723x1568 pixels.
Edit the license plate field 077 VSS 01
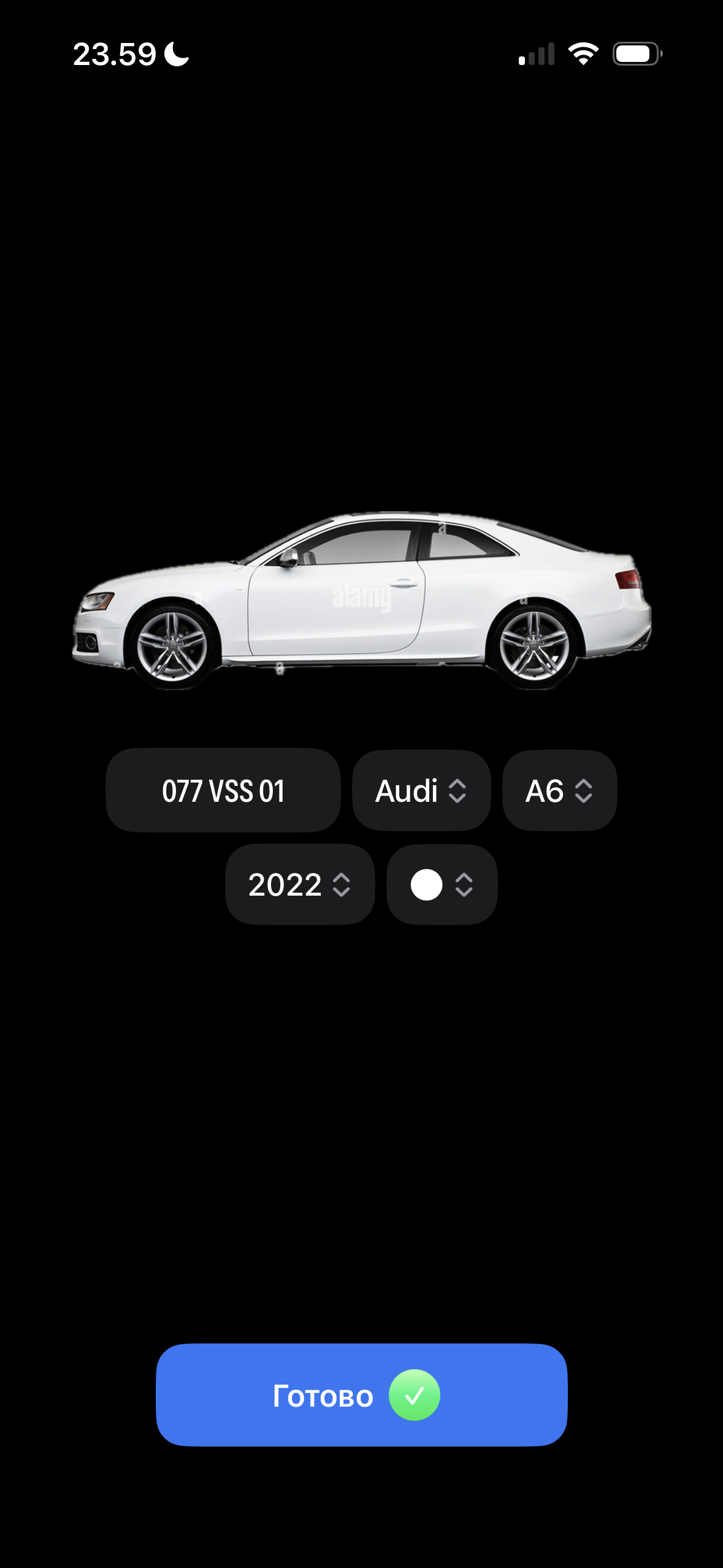click(x=223, y=790)
